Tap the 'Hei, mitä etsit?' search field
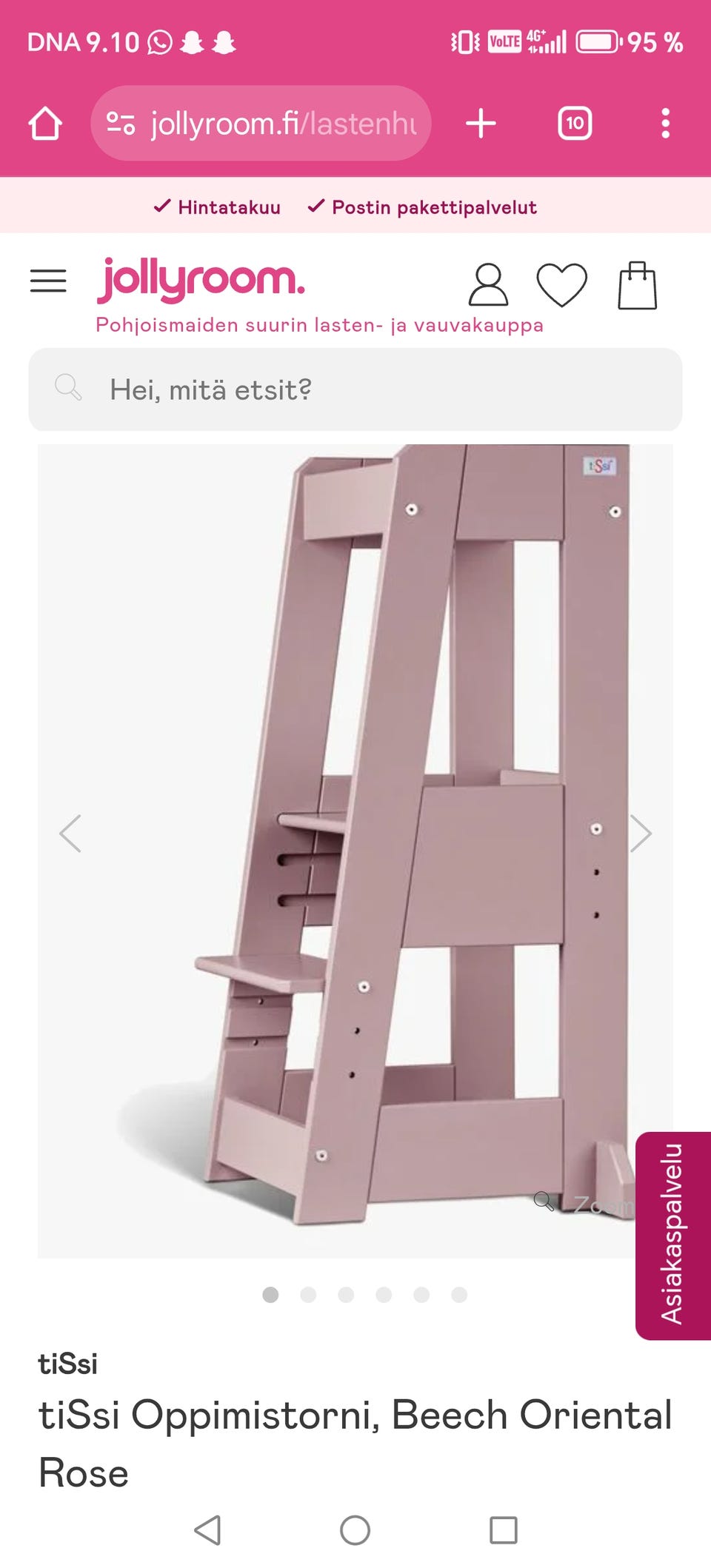 tap(355, 389)
